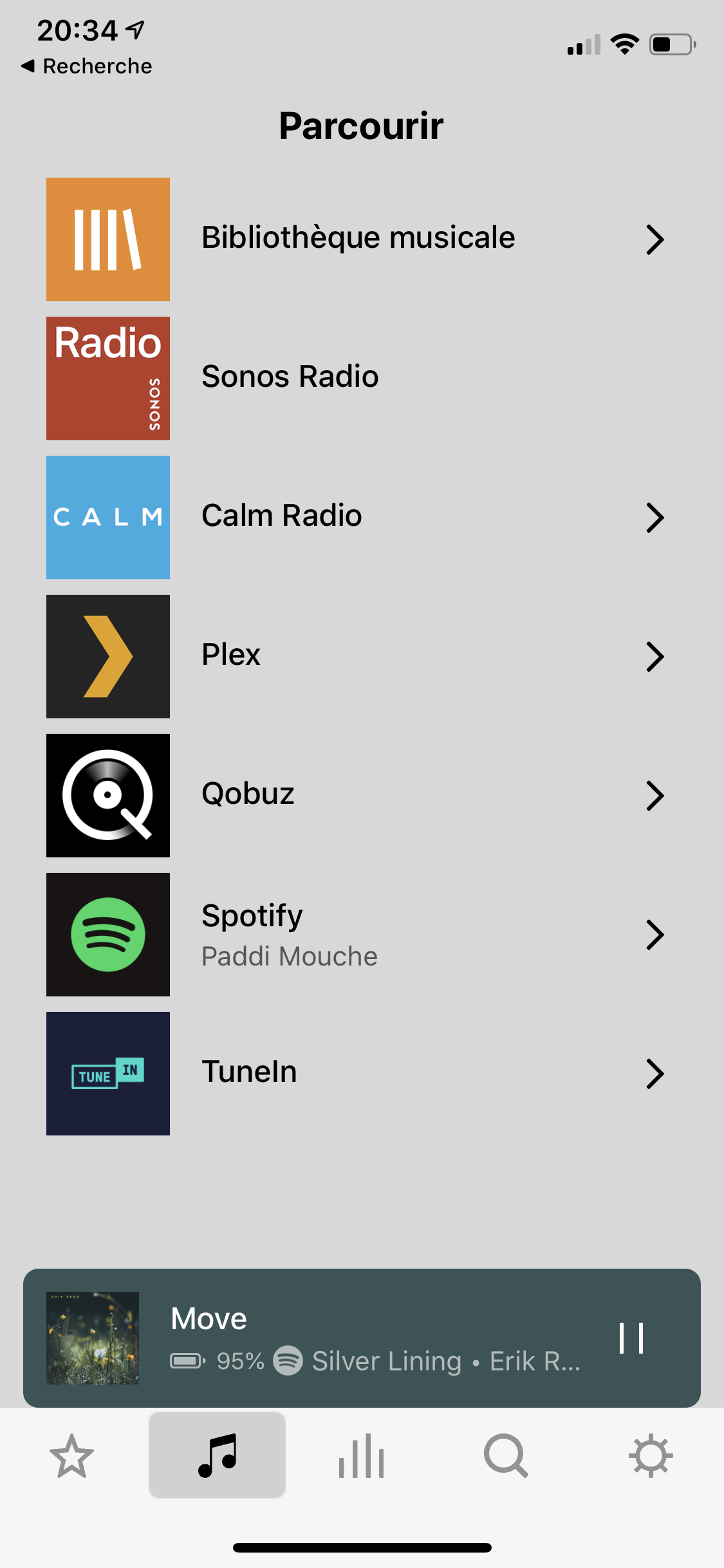The width and height of the screenshot is (724, 1568).
Task: Browse the Plex service
Action: tap(358, 656)
